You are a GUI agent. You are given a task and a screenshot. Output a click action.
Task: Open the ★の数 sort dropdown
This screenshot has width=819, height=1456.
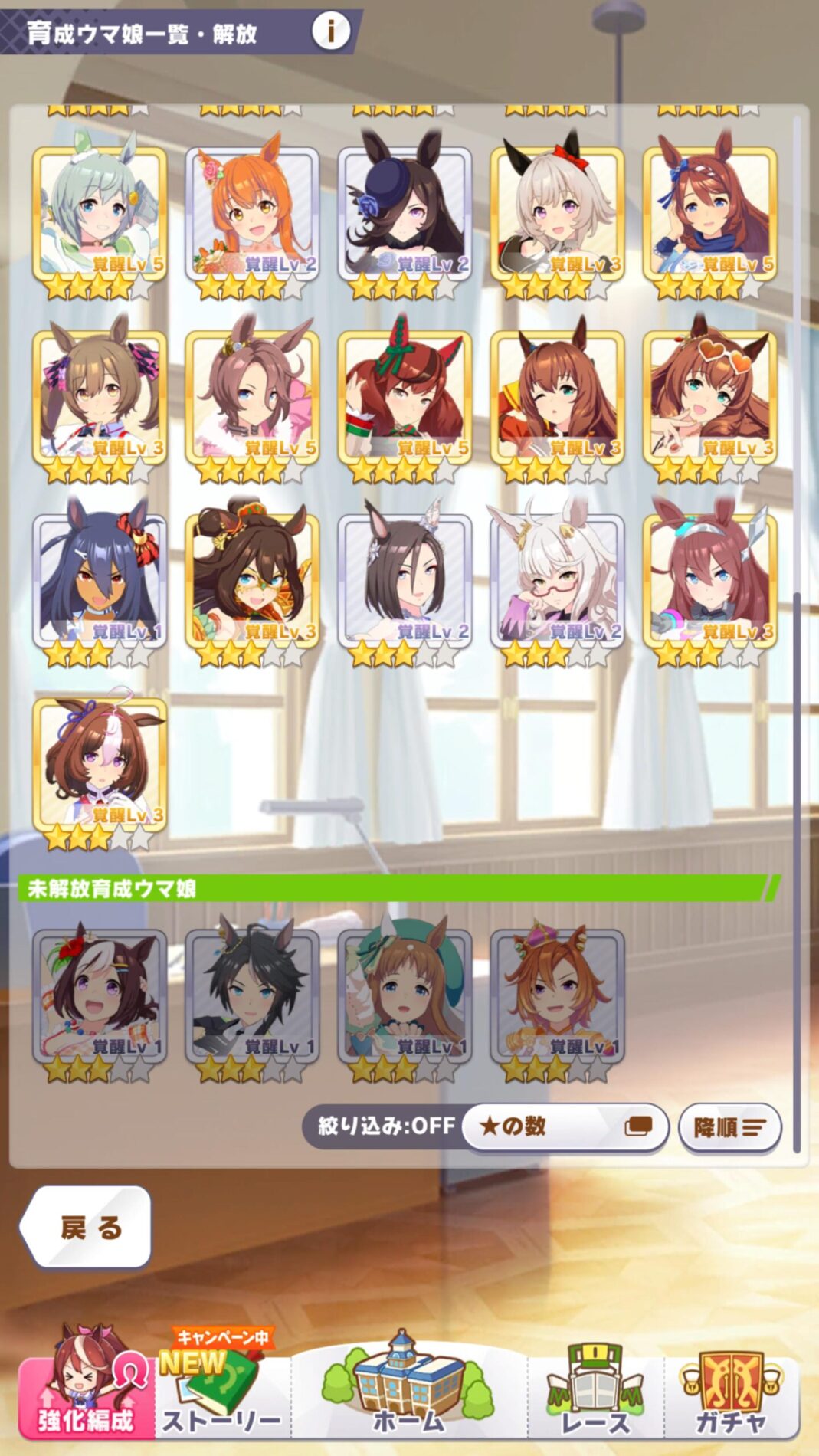click(565, 1126)
